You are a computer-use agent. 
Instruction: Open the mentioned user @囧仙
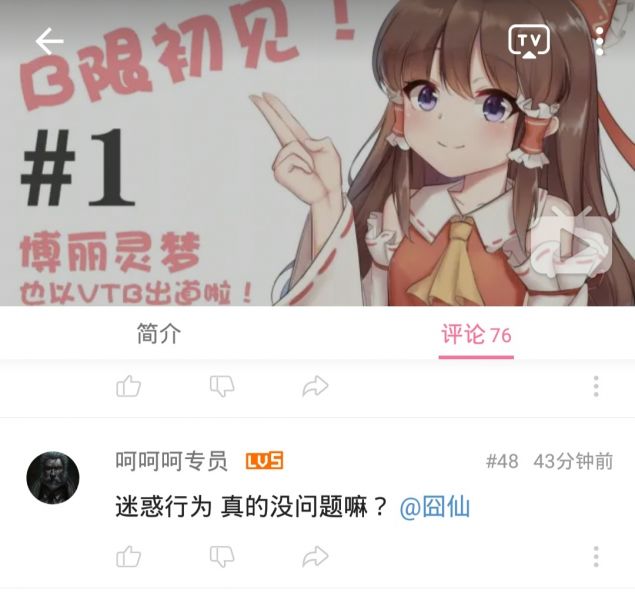(434, 507)
